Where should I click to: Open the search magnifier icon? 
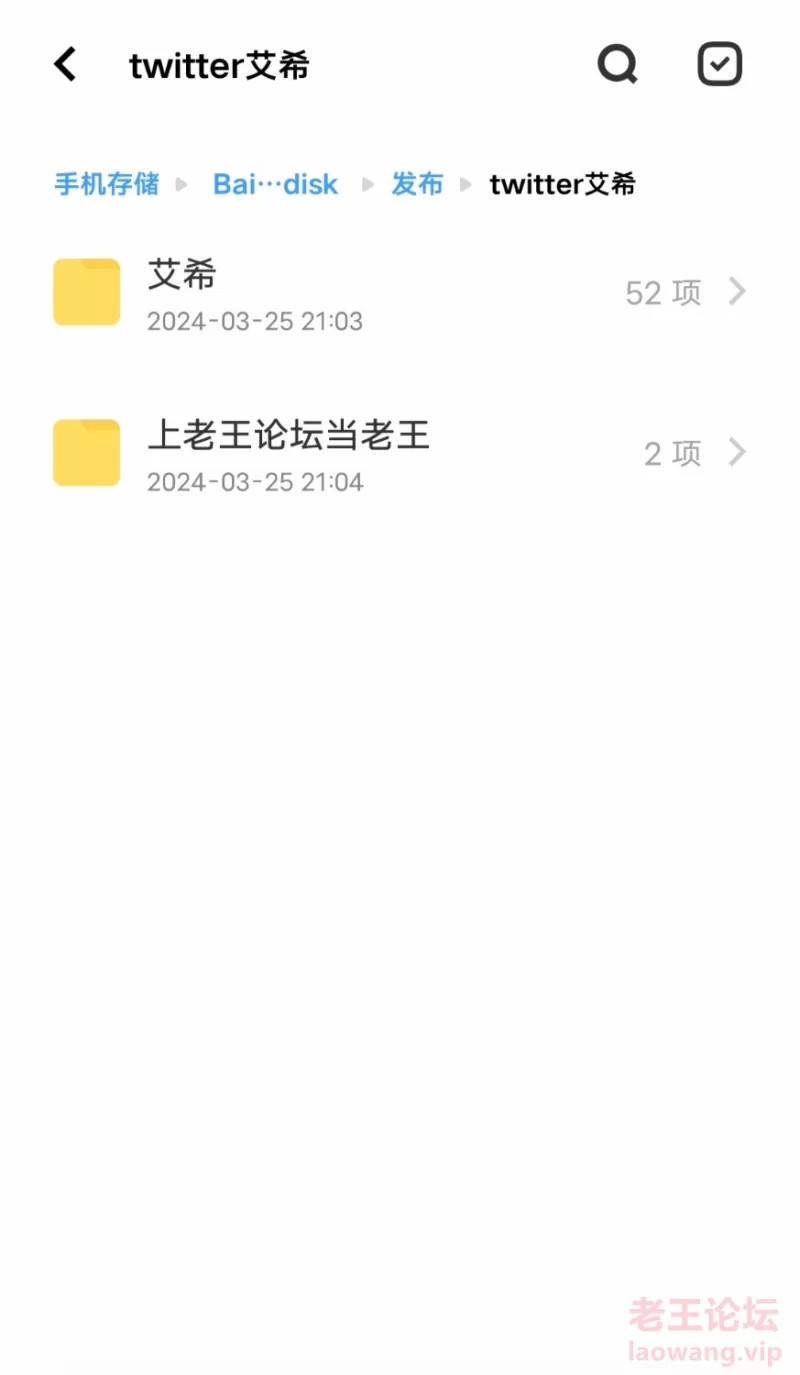click(x=618, y=65)
